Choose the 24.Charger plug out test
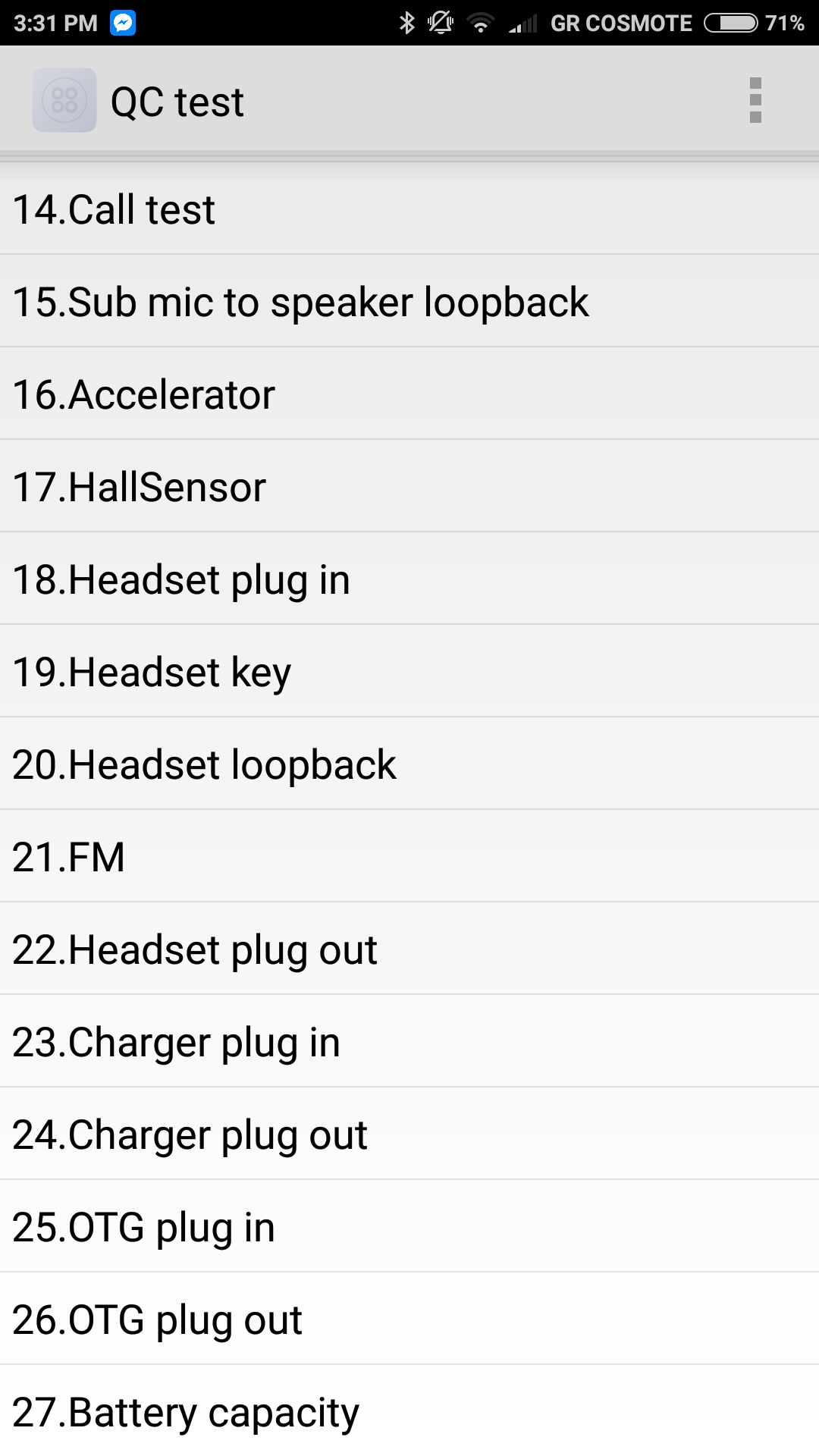The width and height of the screenshot is (819, 1456). (409, 1134)
